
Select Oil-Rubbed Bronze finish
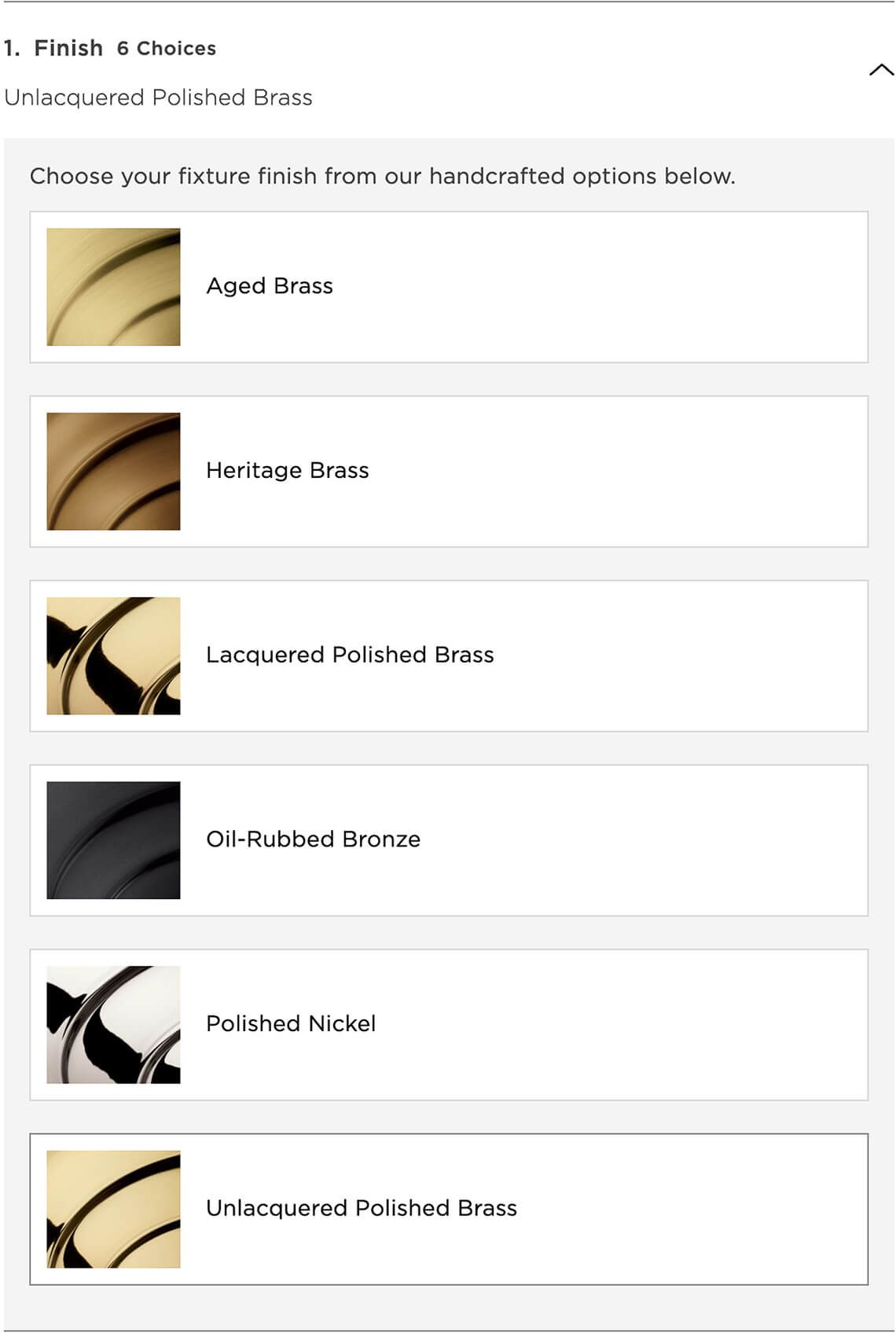(x=448, y=840)
